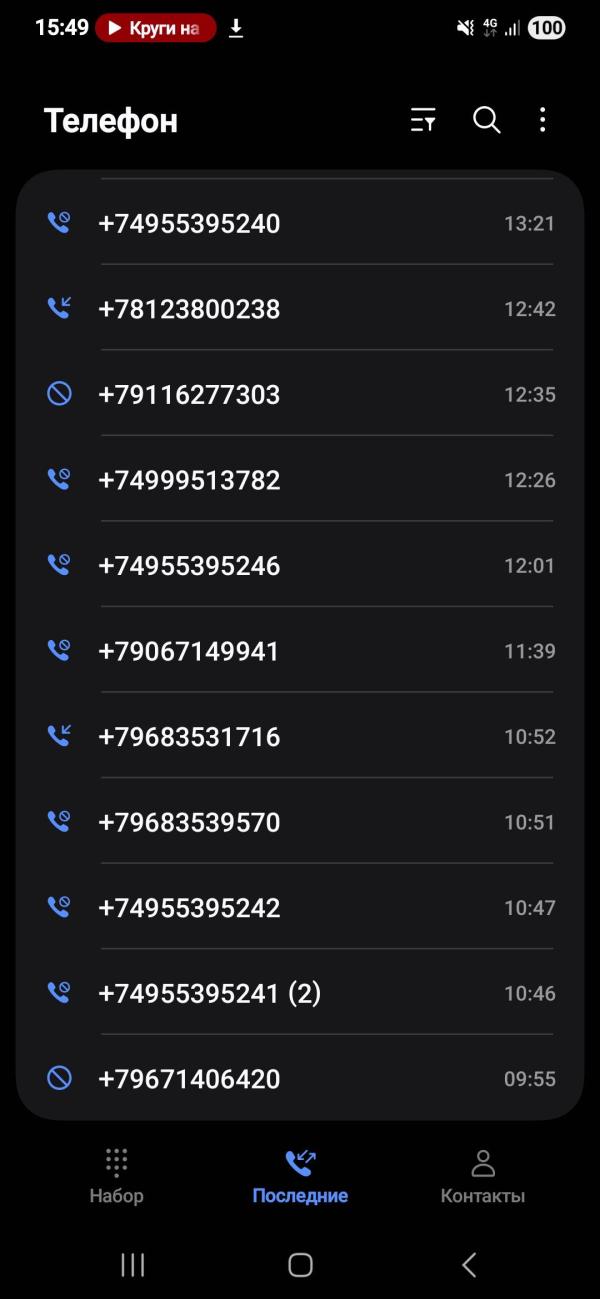
Task: Open call entry +79067149941
Action: point(300,652)
